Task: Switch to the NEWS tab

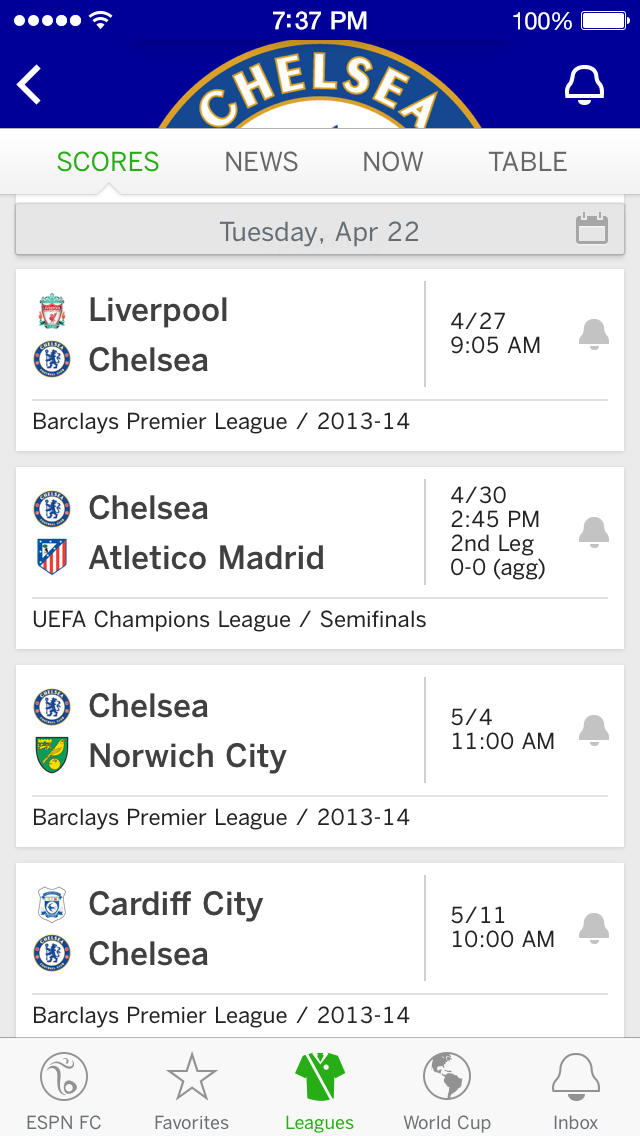Action: (x=261, y=162)
